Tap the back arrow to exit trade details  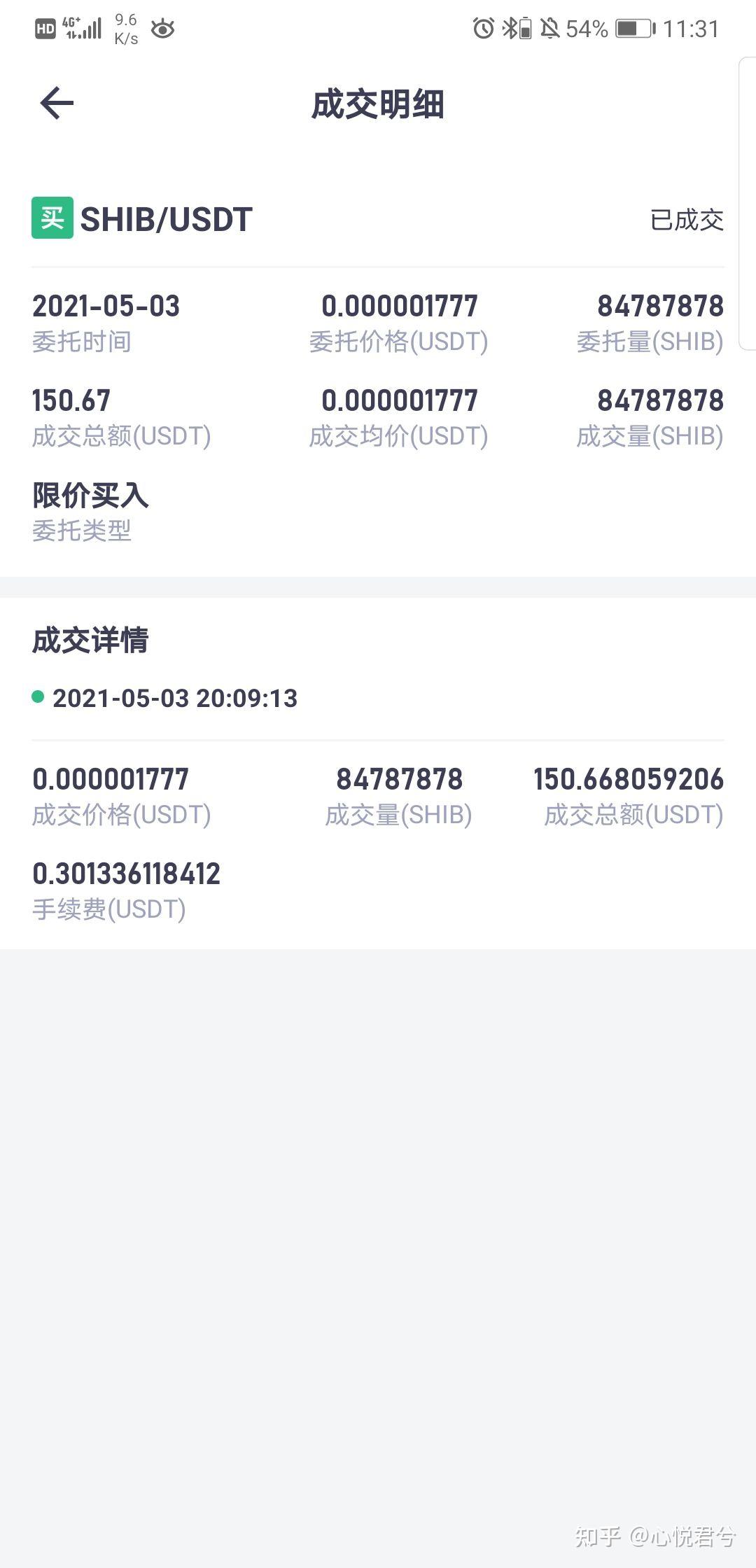coord(56,102)
